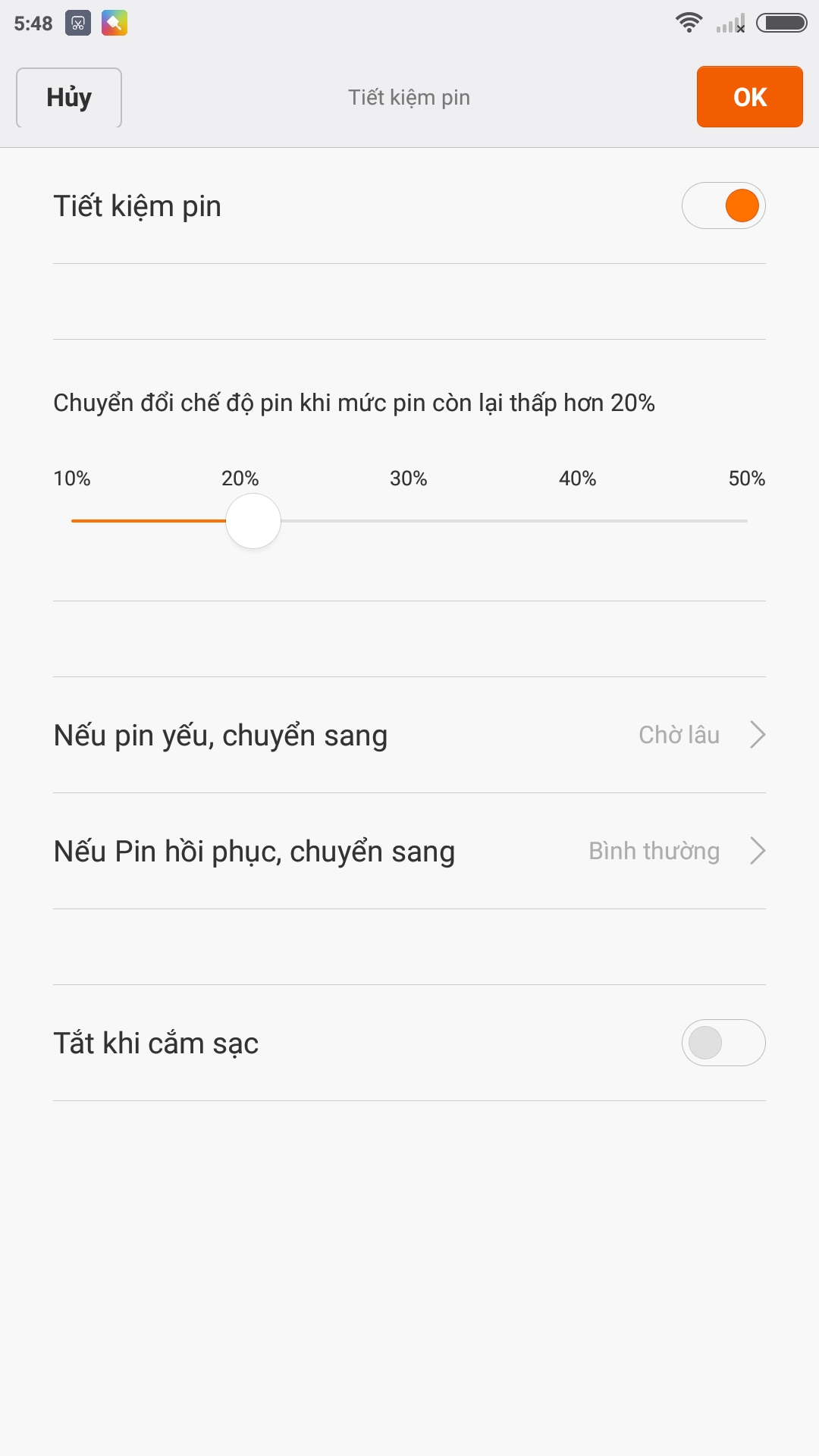This screenshot has width=819, height=1456.
Task: Toggle battery saver off then view state
Action: [723, 206]
